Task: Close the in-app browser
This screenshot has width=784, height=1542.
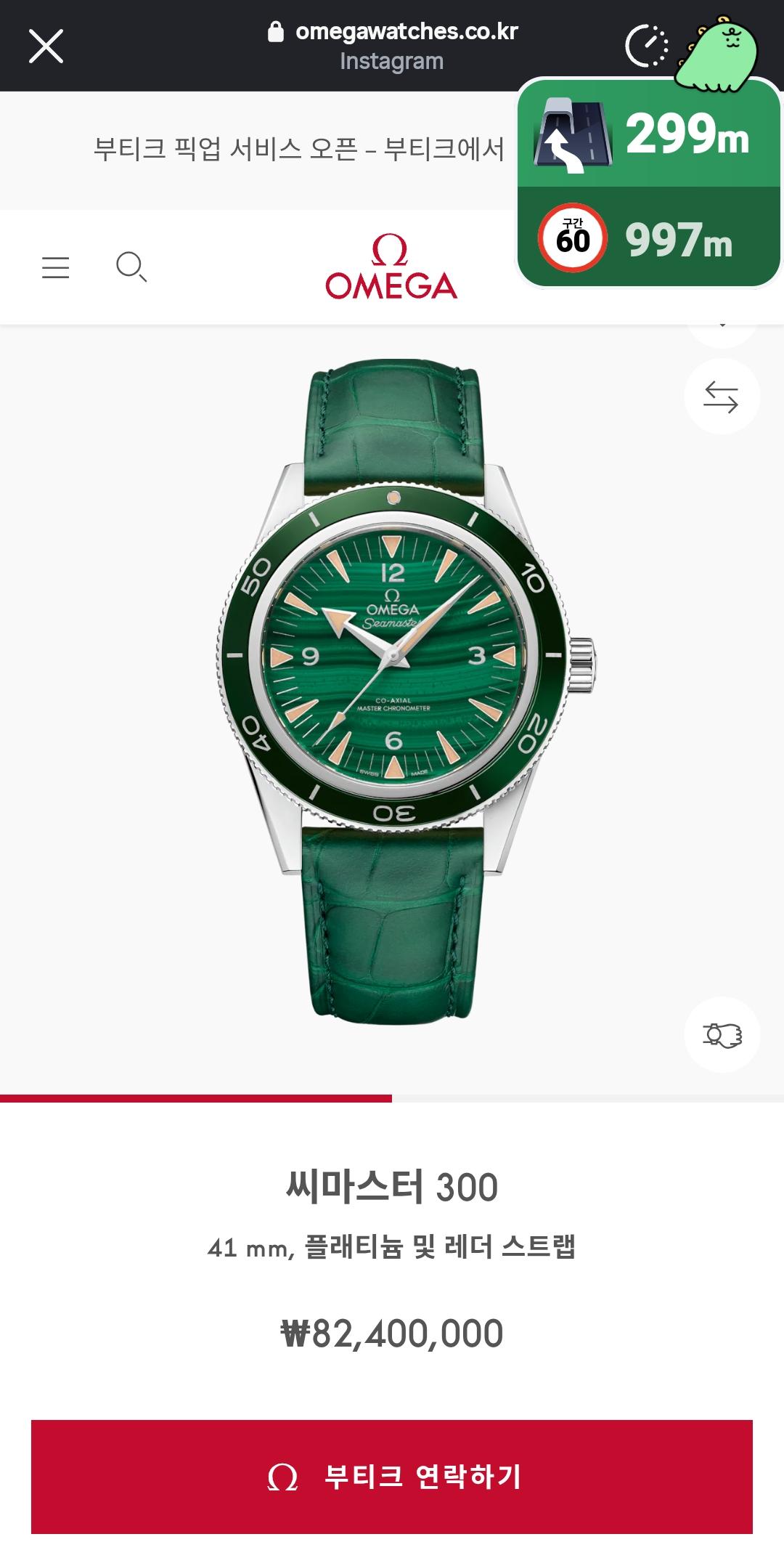Action: pyautogui.click(x=46, y=46)
